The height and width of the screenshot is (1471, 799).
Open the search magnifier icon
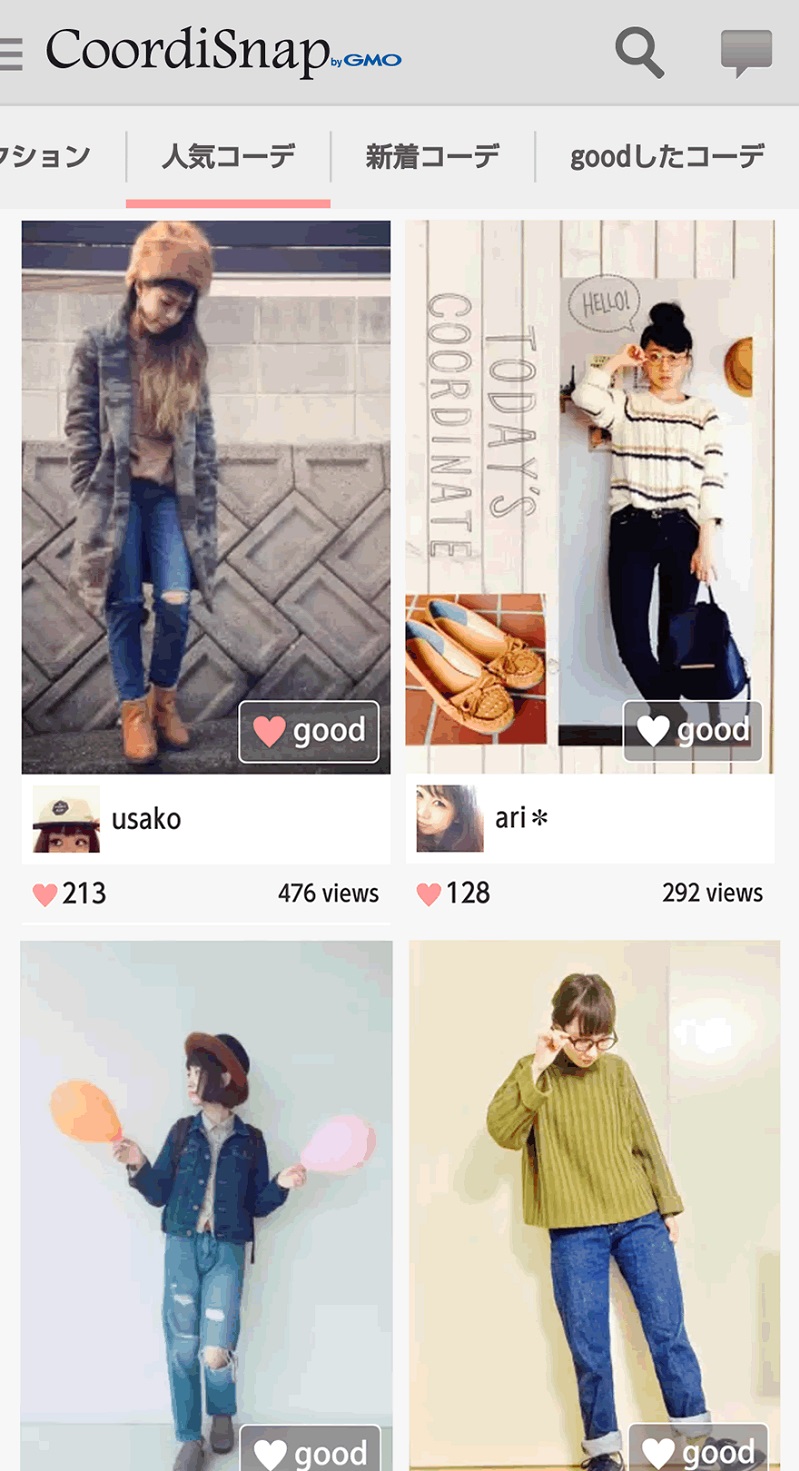(x=640, y=52)
